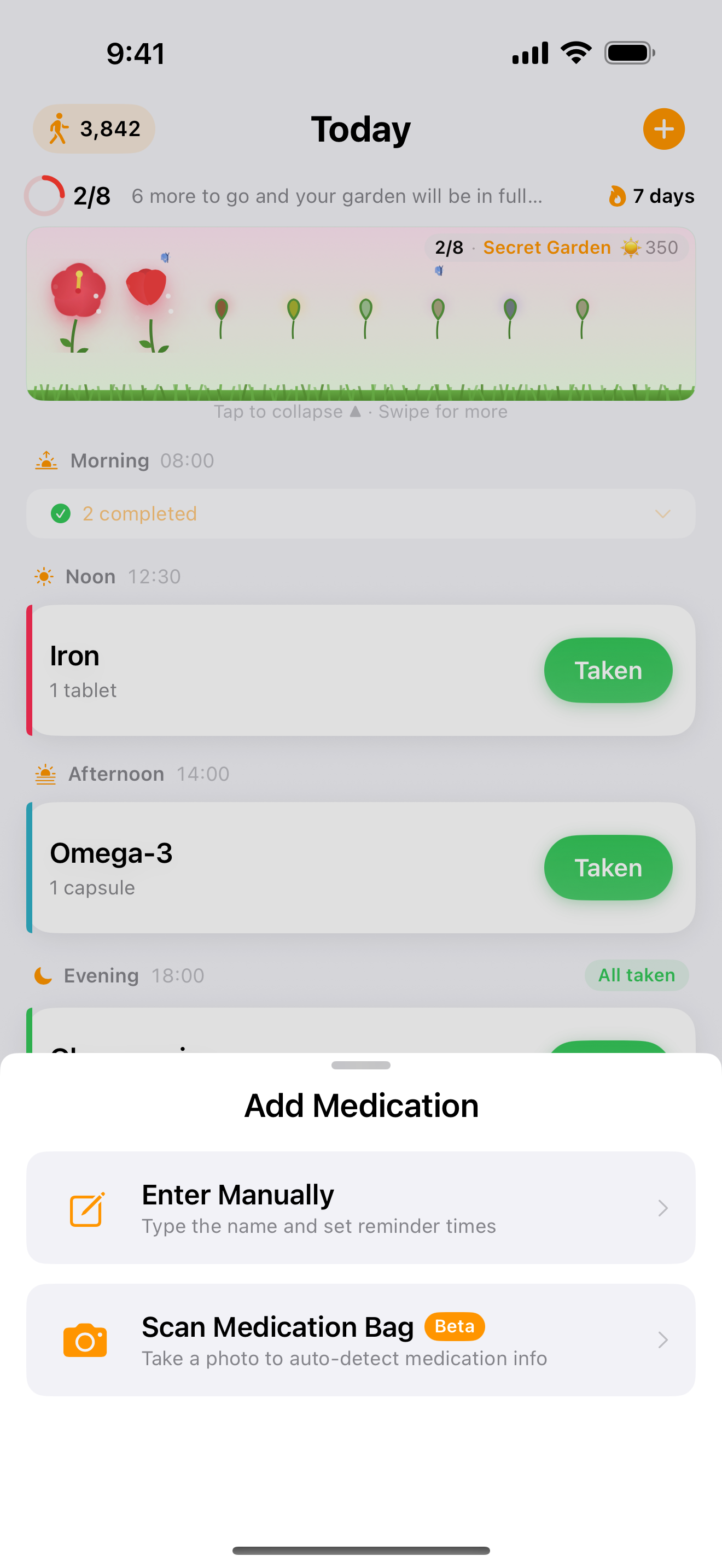The width and height of the screenshot is (722, 1568).
Task: Click the pencil icon for Enter Manually
Action: pyautogui.click(x=86, y=1208)
